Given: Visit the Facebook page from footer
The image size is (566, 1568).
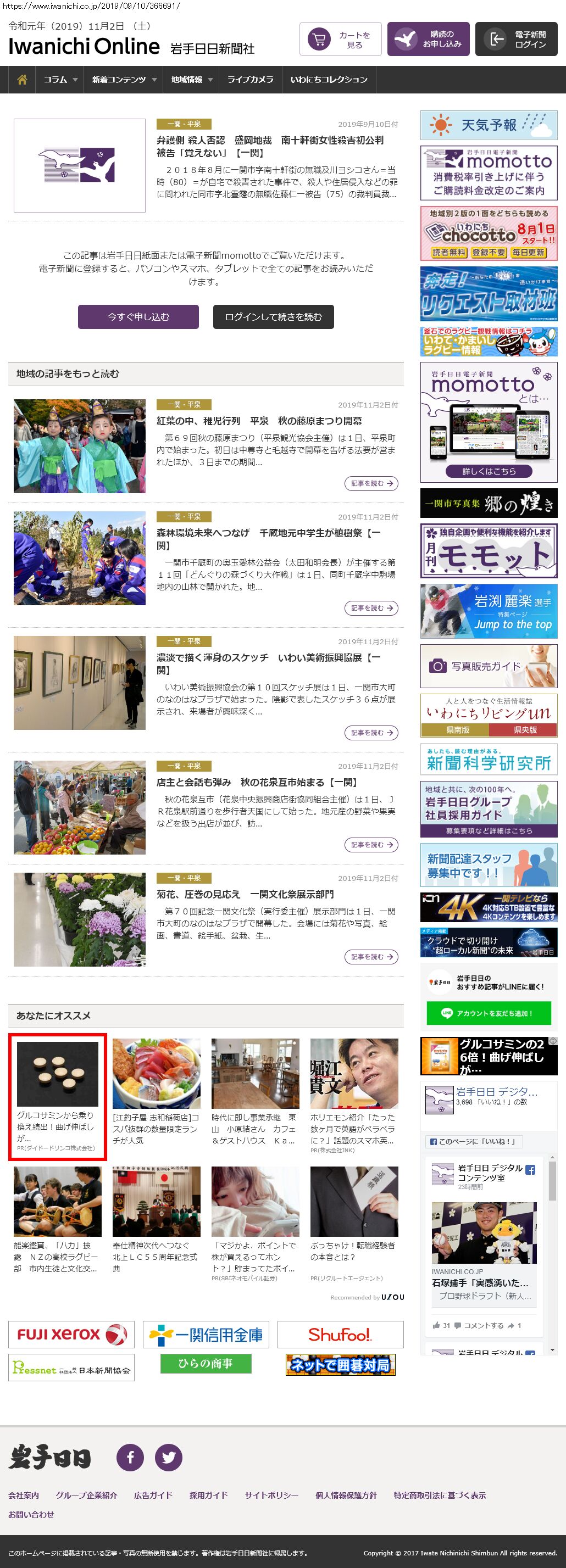Looking at the screenshot, I should (x=130, y=1457).
